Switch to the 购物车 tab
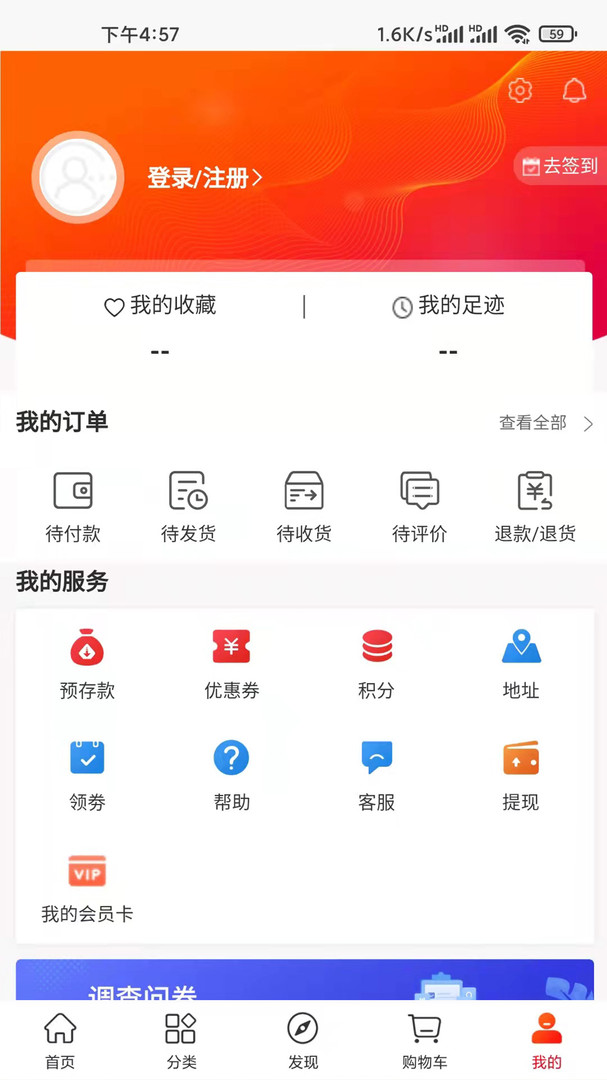 pyautogui.click(x=425, y=1041)
